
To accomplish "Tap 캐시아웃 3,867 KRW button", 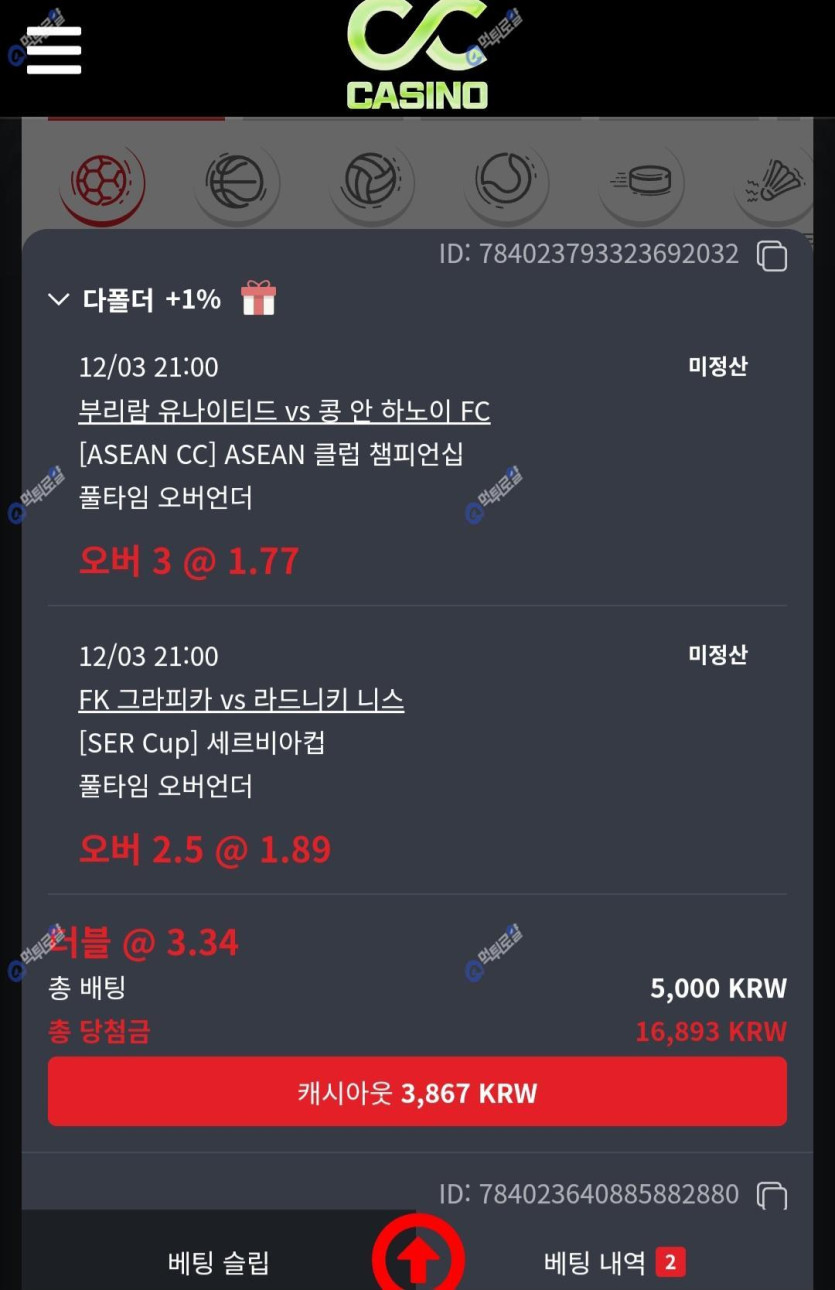I will coord(417,1092).
